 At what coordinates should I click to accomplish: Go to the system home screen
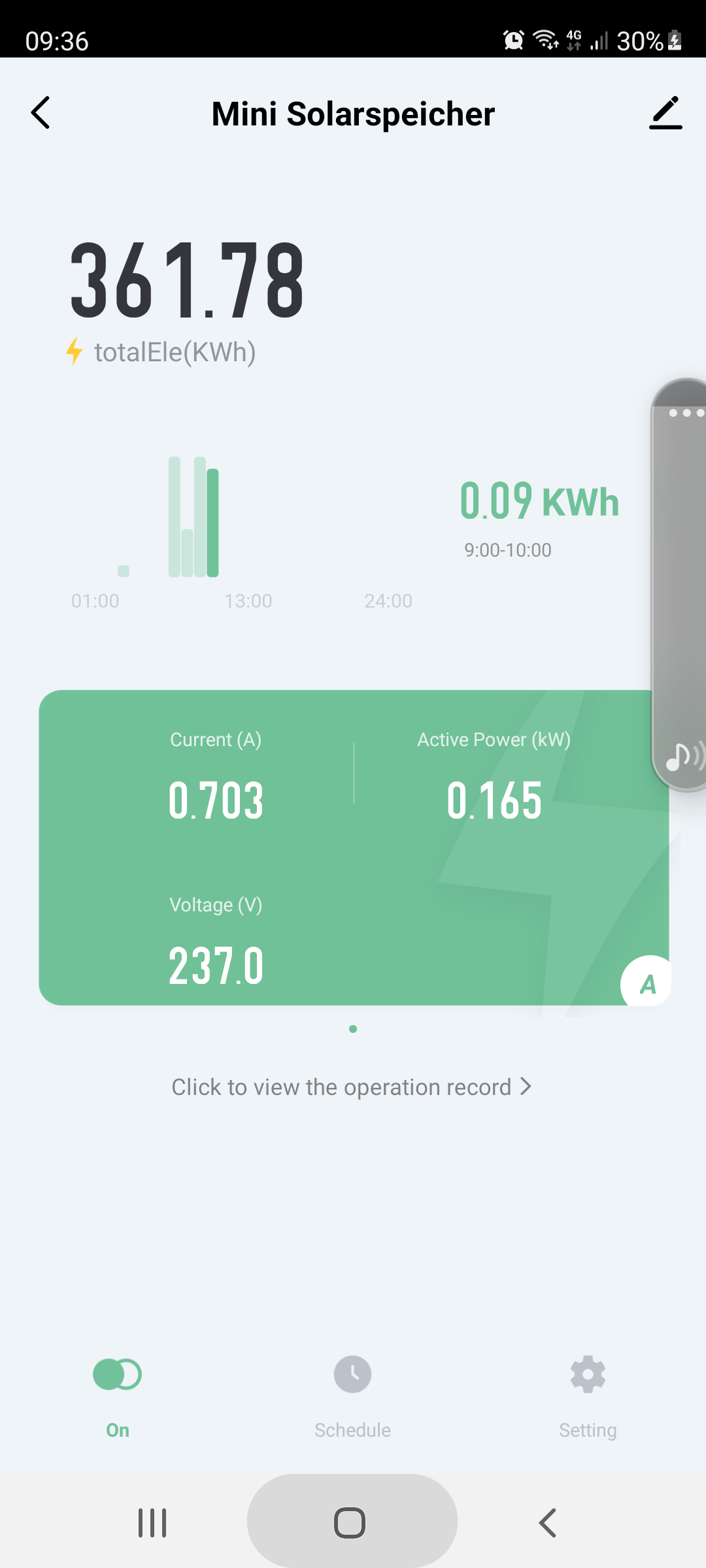[x=350, y=1523]
